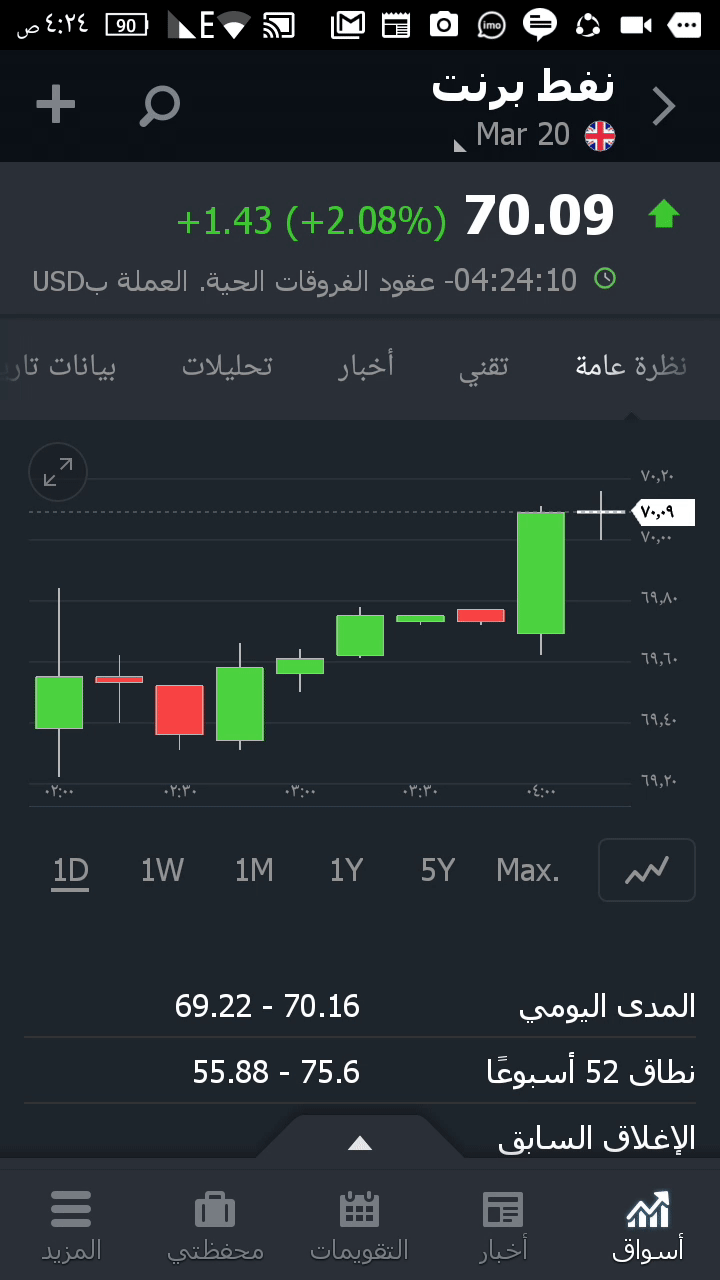The width and height of the screenshot is (720, 1280).
Task: Show the 1M chart range
Action: point(254,871)
